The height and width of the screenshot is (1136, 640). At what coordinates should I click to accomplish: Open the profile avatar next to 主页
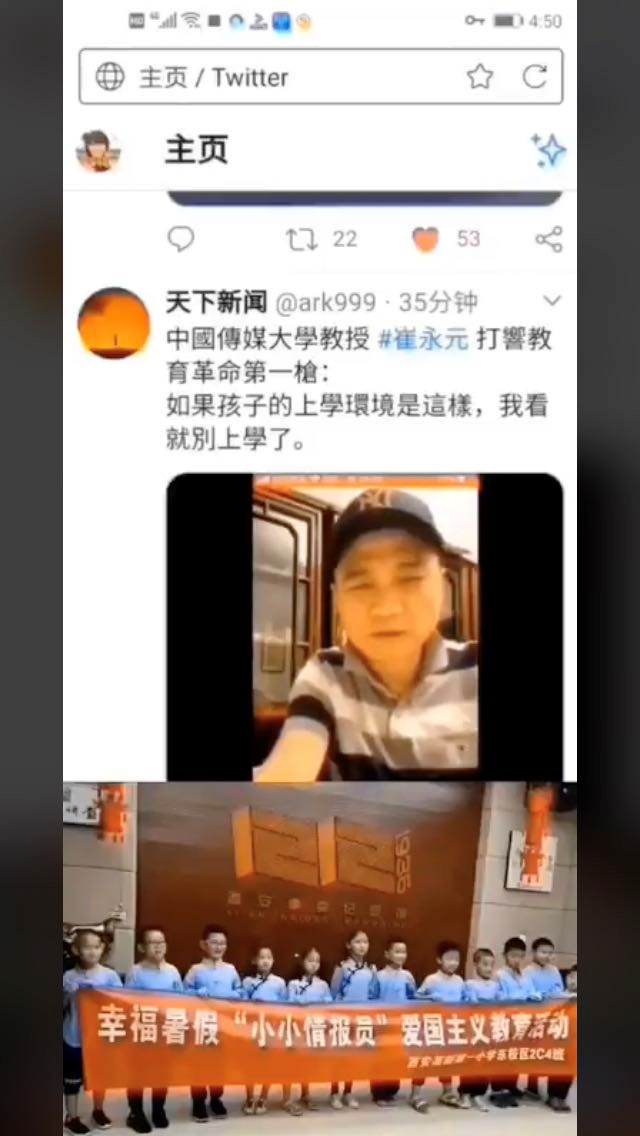(x=98, y=151)
